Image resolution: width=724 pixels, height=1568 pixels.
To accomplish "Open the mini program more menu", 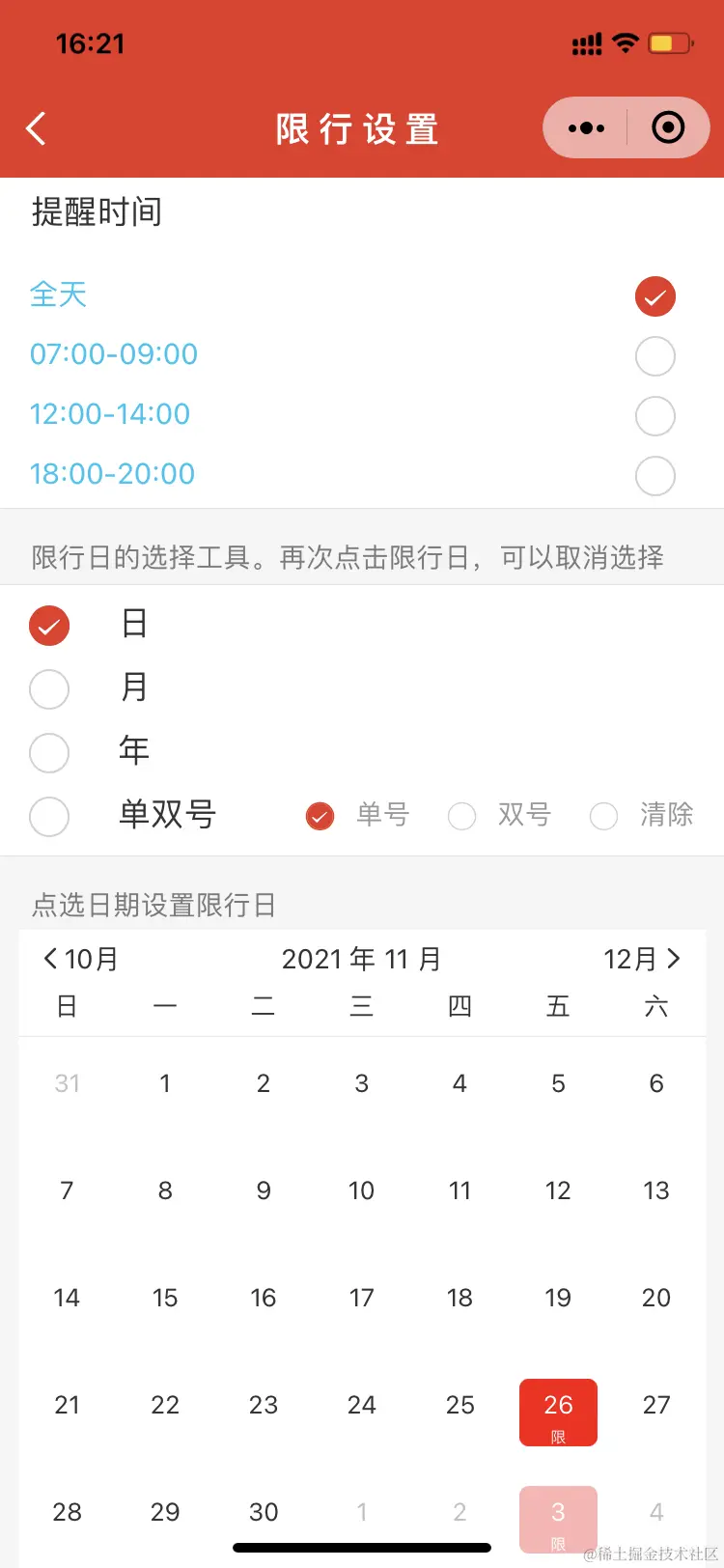I will [586, 127].
